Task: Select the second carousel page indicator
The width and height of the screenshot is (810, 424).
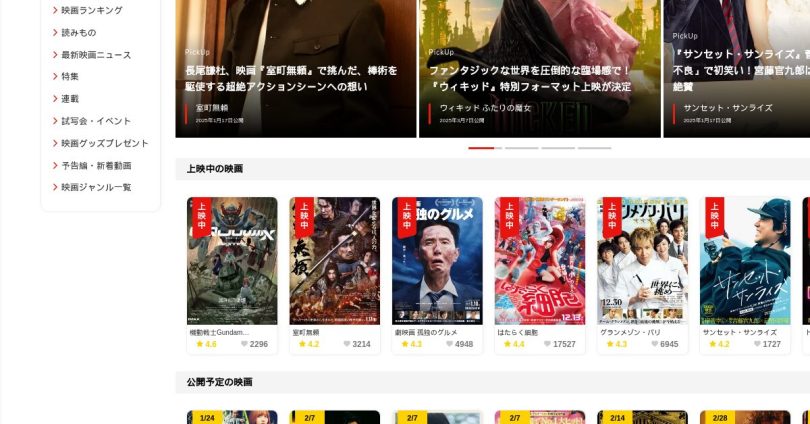Action: [x=521, y=148]
